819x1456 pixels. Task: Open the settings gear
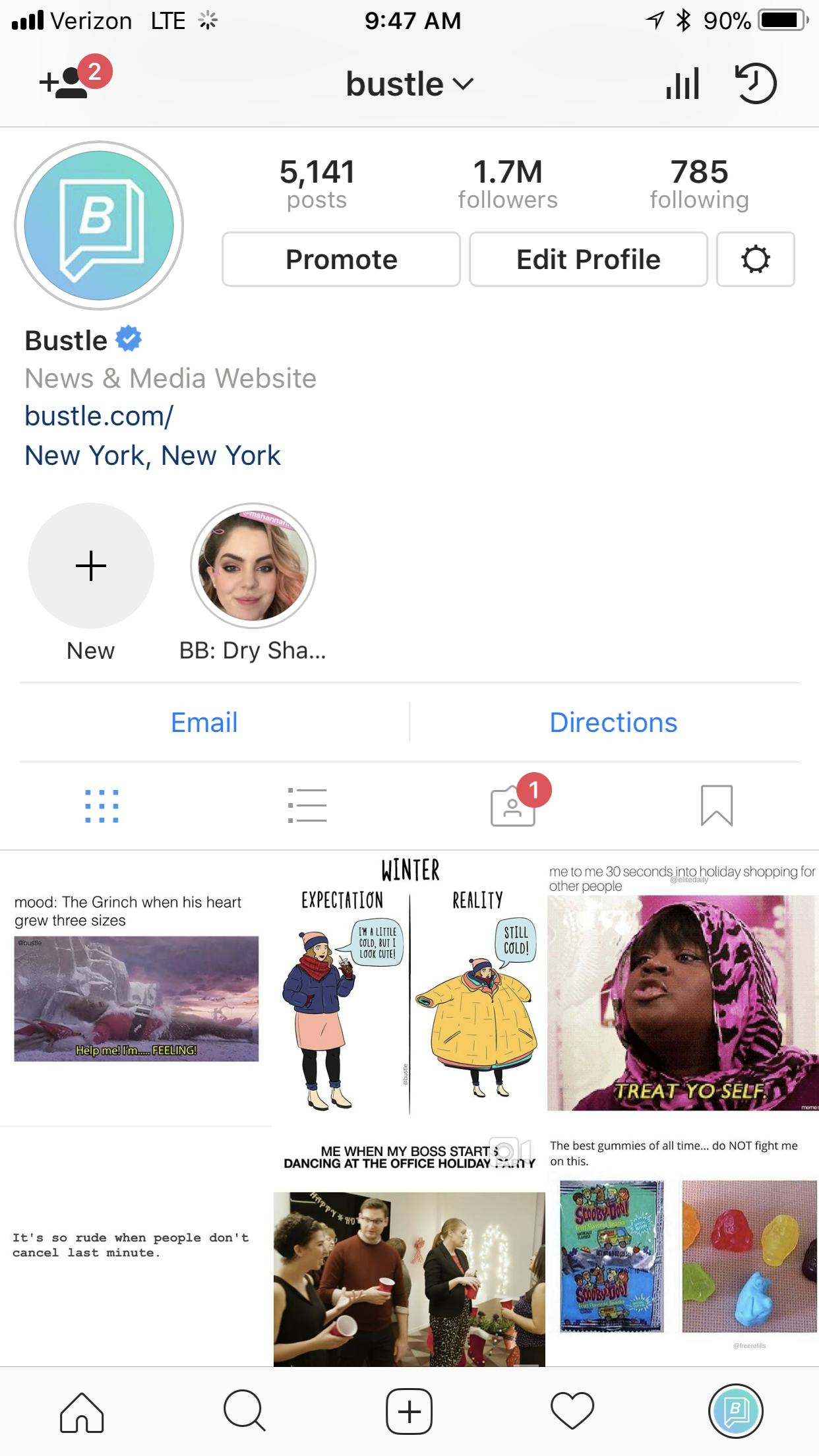pos(755,259)
